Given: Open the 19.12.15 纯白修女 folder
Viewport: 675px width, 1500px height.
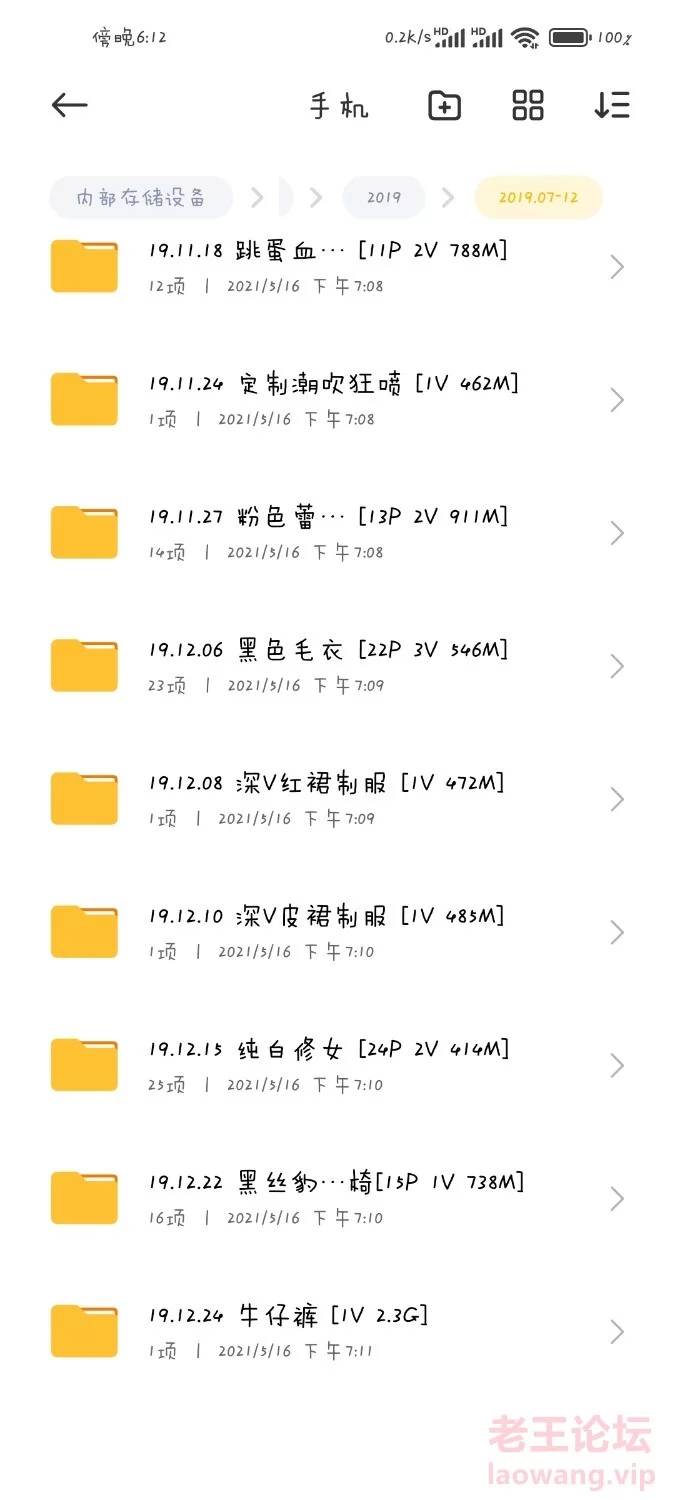Looking at the screenshot, I should point(338,1065).
